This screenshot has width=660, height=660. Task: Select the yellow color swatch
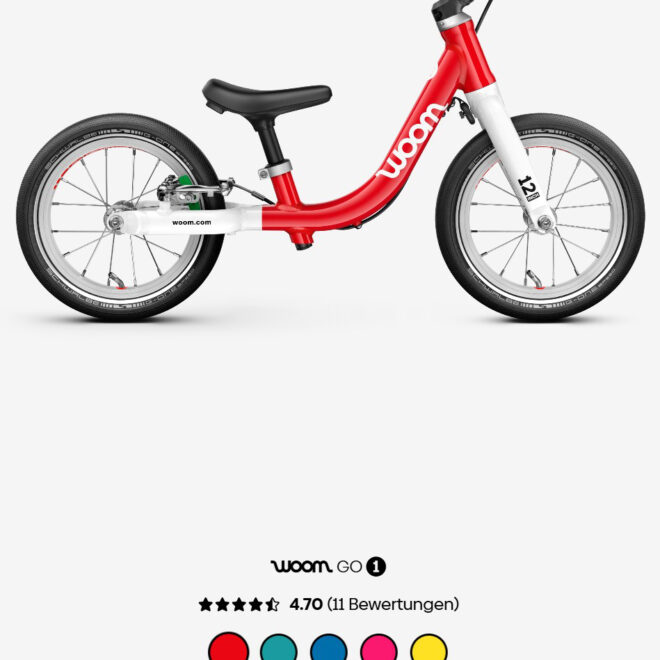pyautogui.click(x=429, y=648)
